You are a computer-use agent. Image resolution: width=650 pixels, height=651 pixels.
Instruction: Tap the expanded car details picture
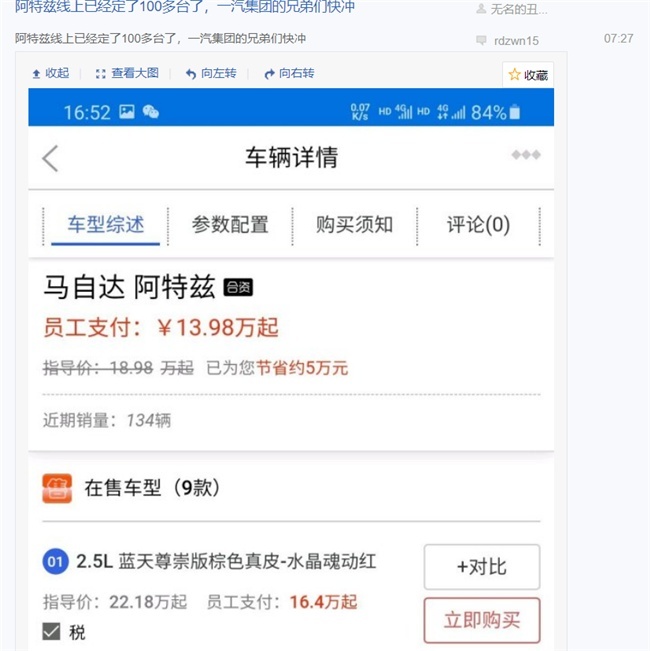pos(290,370)
